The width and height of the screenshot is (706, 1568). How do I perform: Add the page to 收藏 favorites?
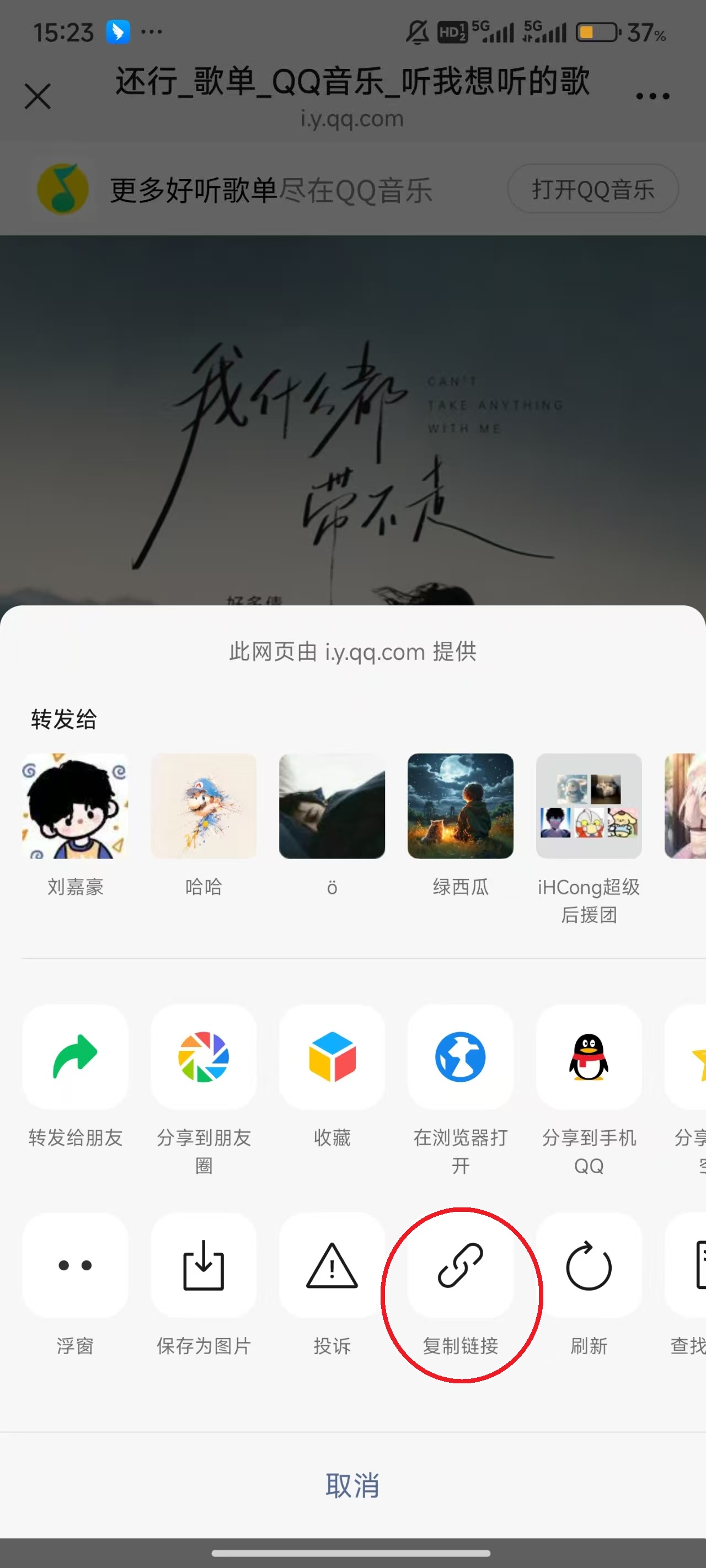click(x=332, y=1057)
